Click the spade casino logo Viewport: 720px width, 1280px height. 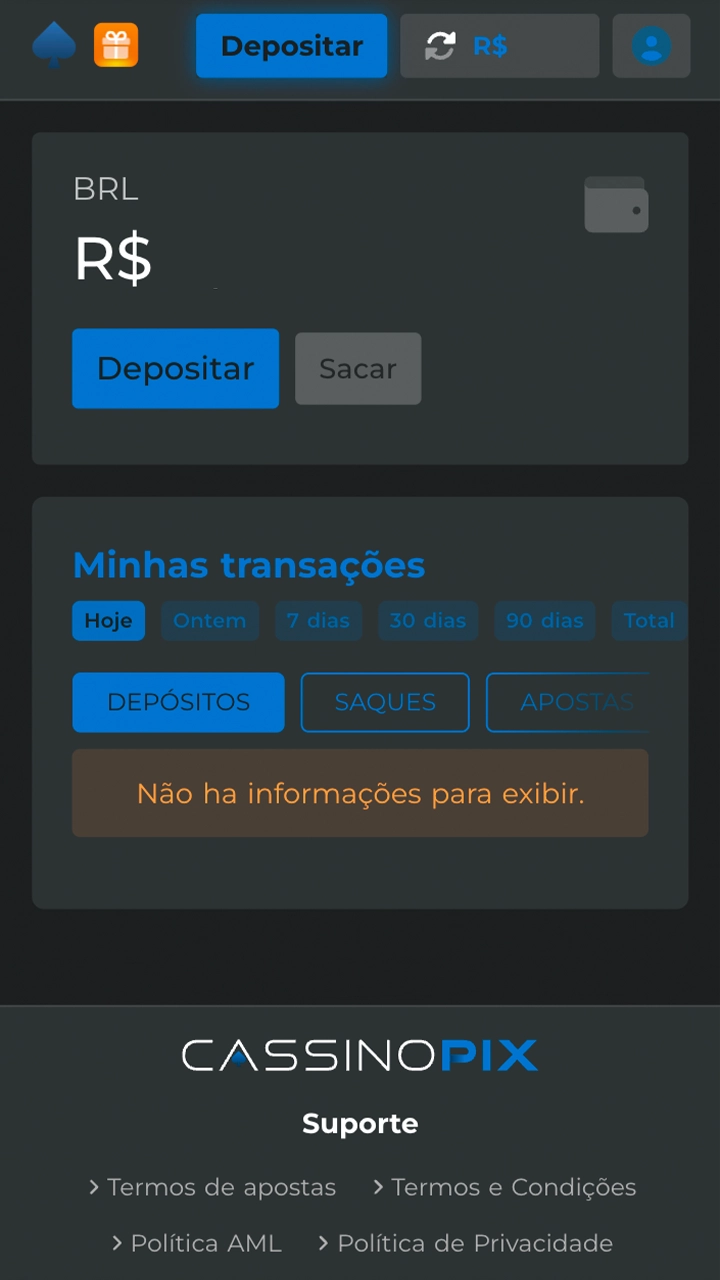pyautogui.click(x=53, y=45)
